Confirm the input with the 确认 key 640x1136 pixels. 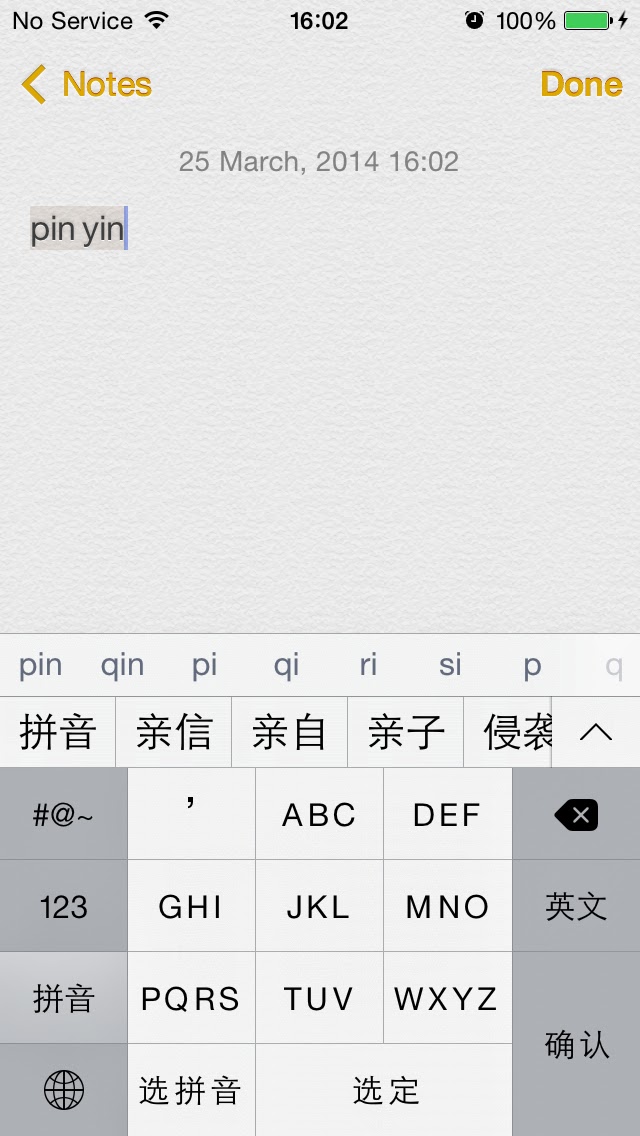tap(576, 1044)
